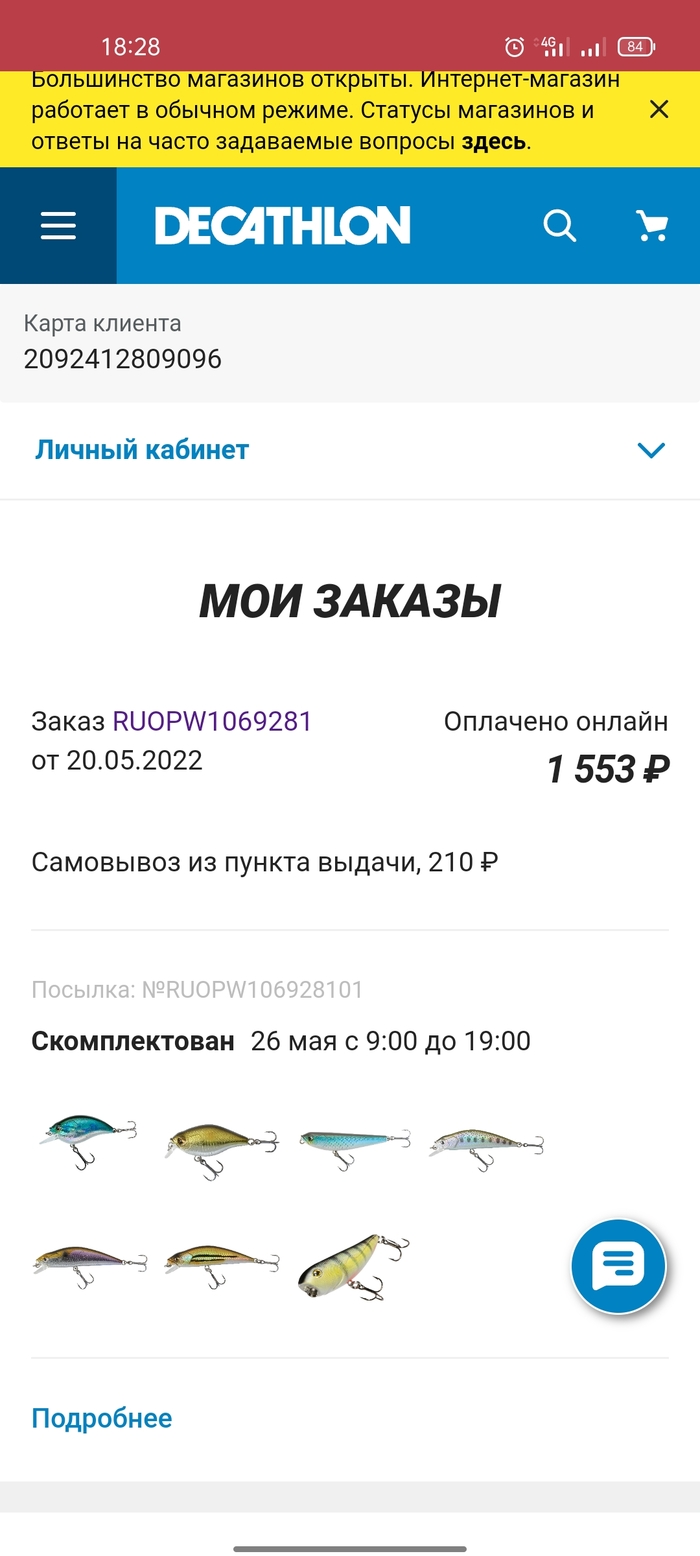Screen dimensions: 700x1556
Task: Open order RUOPW1069281 link
Action: click(212, 721)
